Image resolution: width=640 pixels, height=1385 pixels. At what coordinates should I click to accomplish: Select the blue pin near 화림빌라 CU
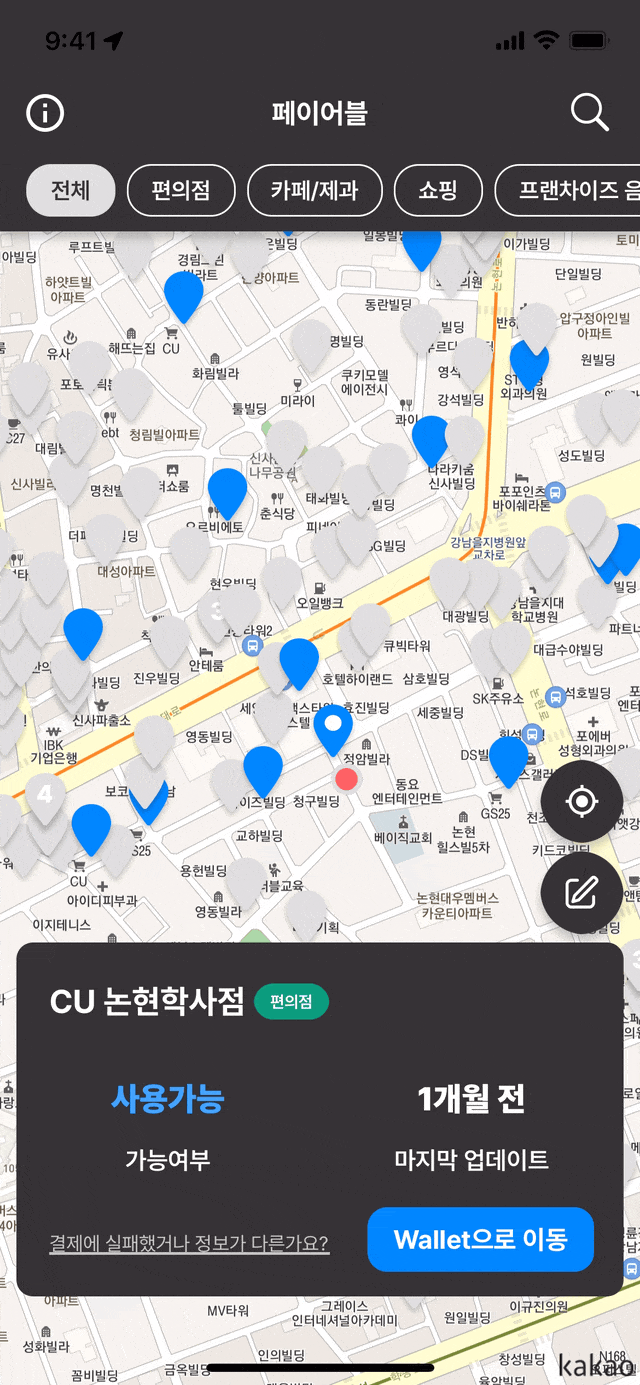pos(184,293)
